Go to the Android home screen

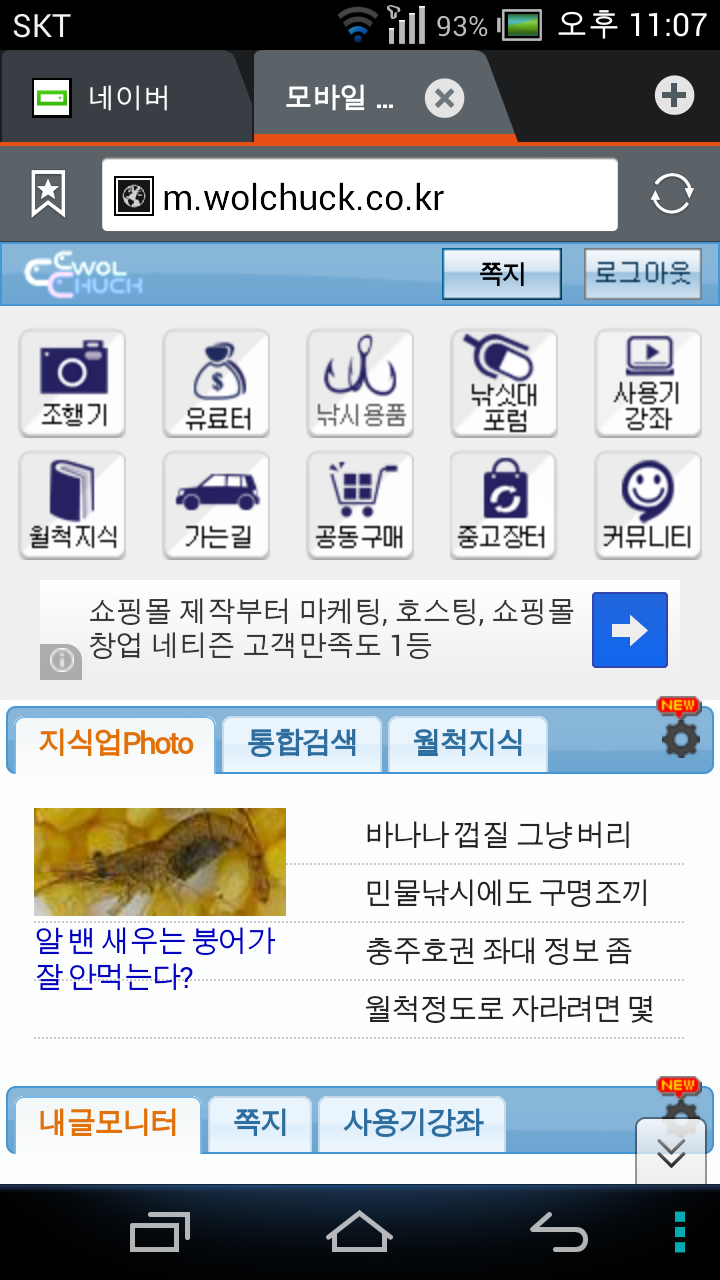[x=359, y=1231]
